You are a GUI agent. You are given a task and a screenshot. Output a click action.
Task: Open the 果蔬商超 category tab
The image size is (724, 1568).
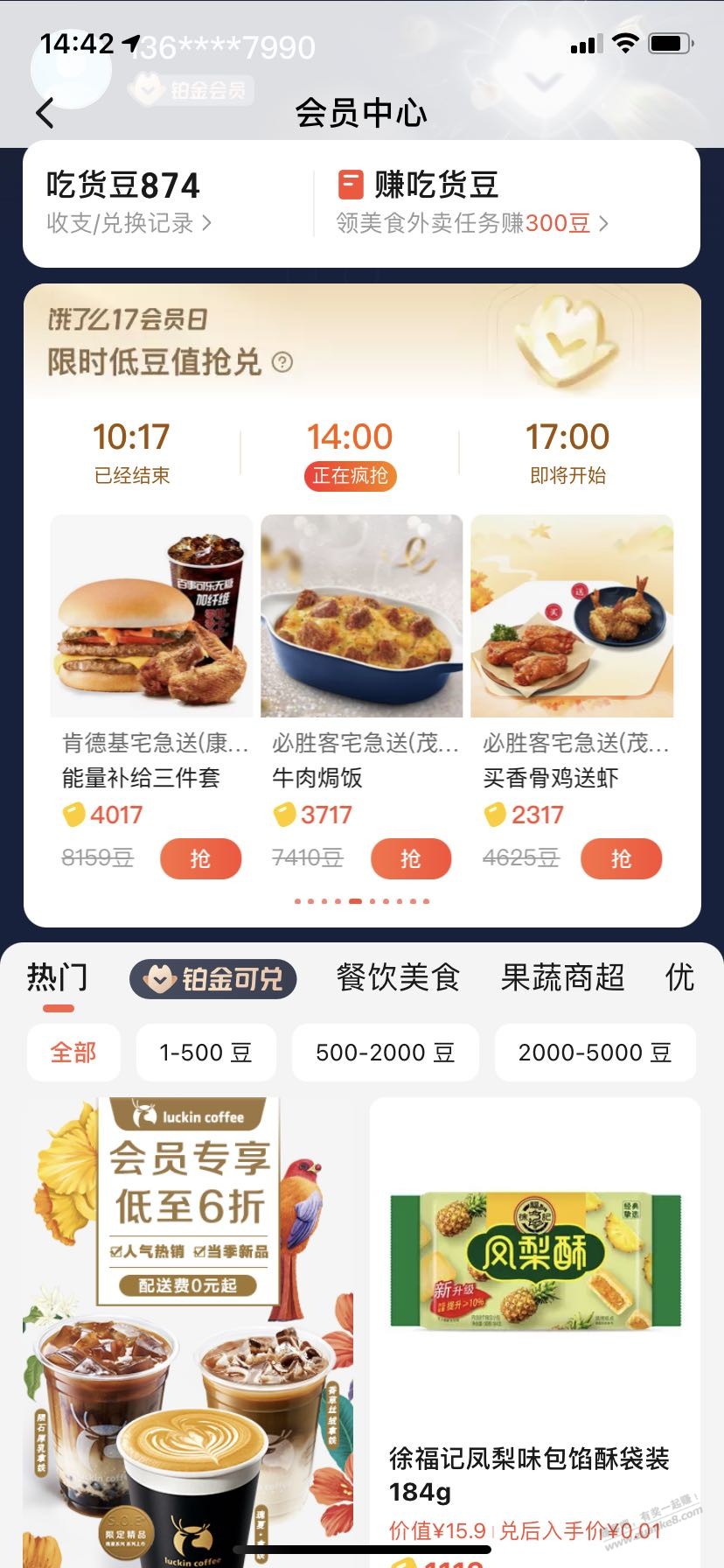[x=563, y=977]
